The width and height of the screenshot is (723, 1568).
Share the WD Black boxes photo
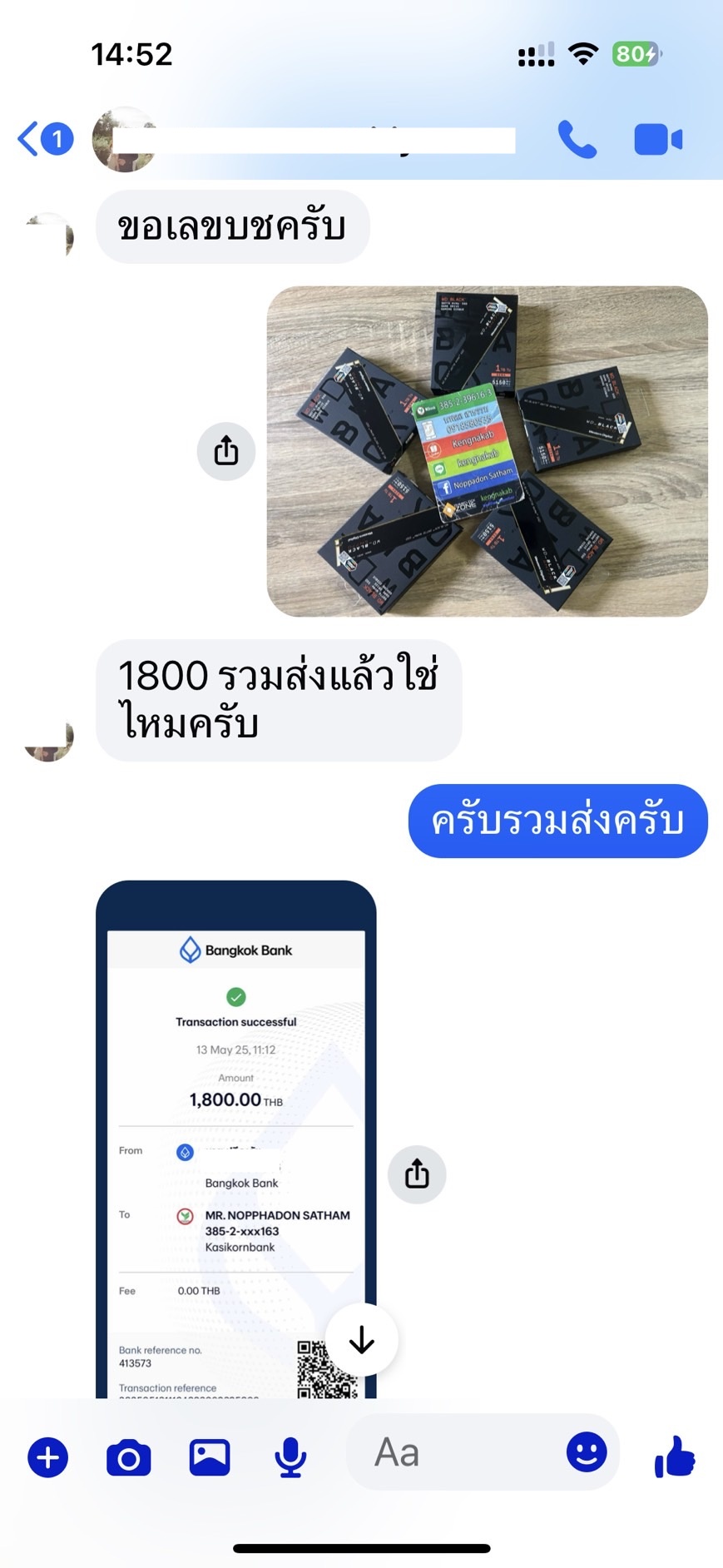pyautogui.click(x=226, y=451)
